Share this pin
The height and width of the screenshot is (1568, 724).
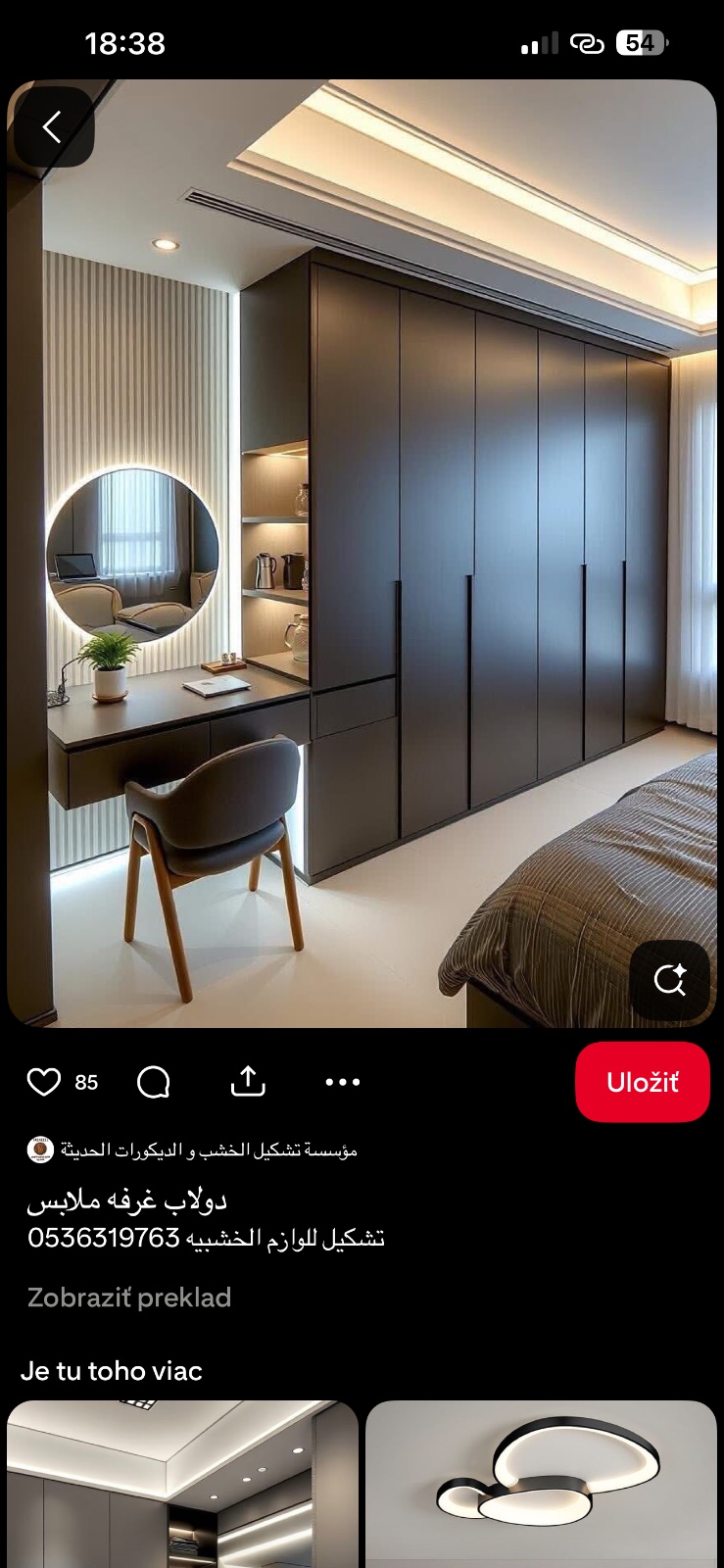pyautogui.click(x=248, y=1081)
